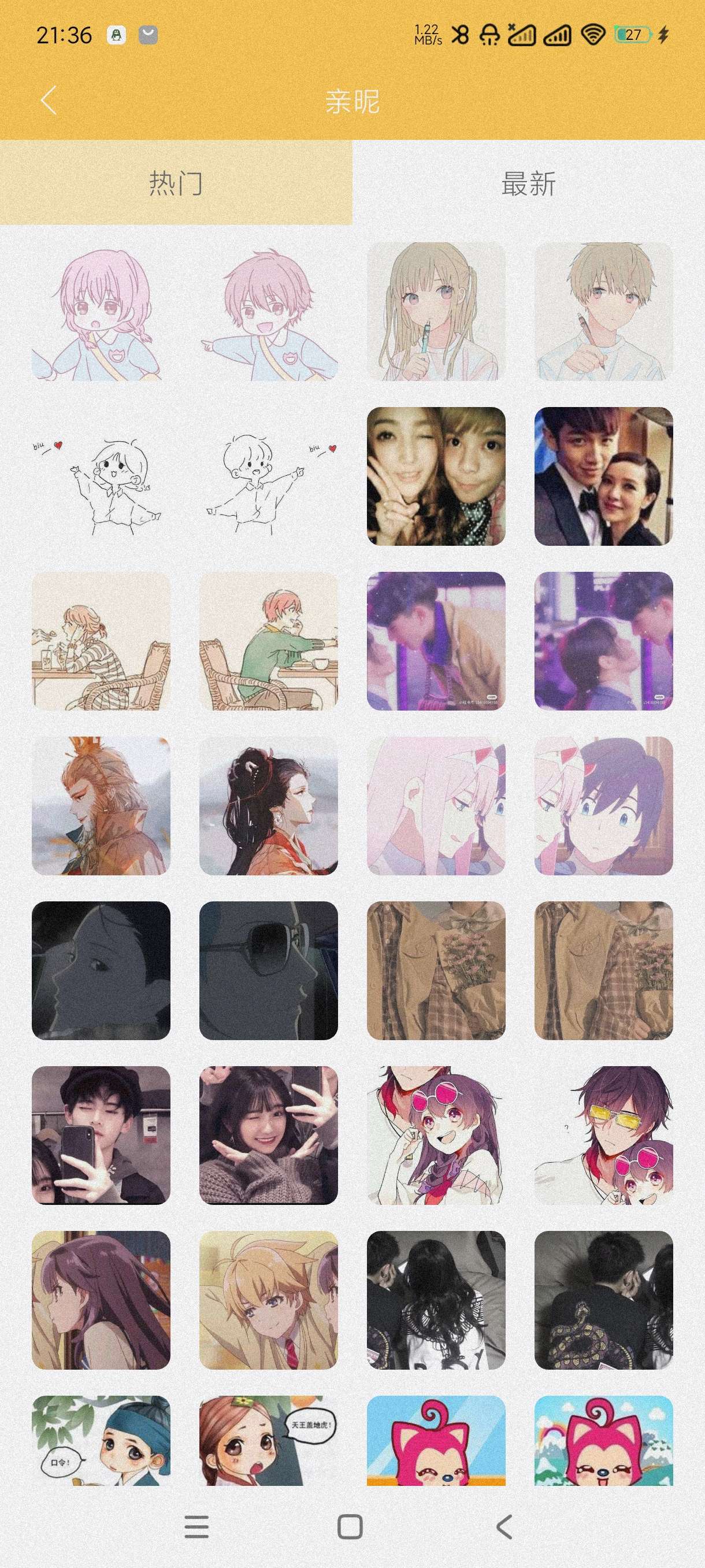
Task: Open the line-drawn girl with biu heart avatar
Action: click(x=101, y=476)
